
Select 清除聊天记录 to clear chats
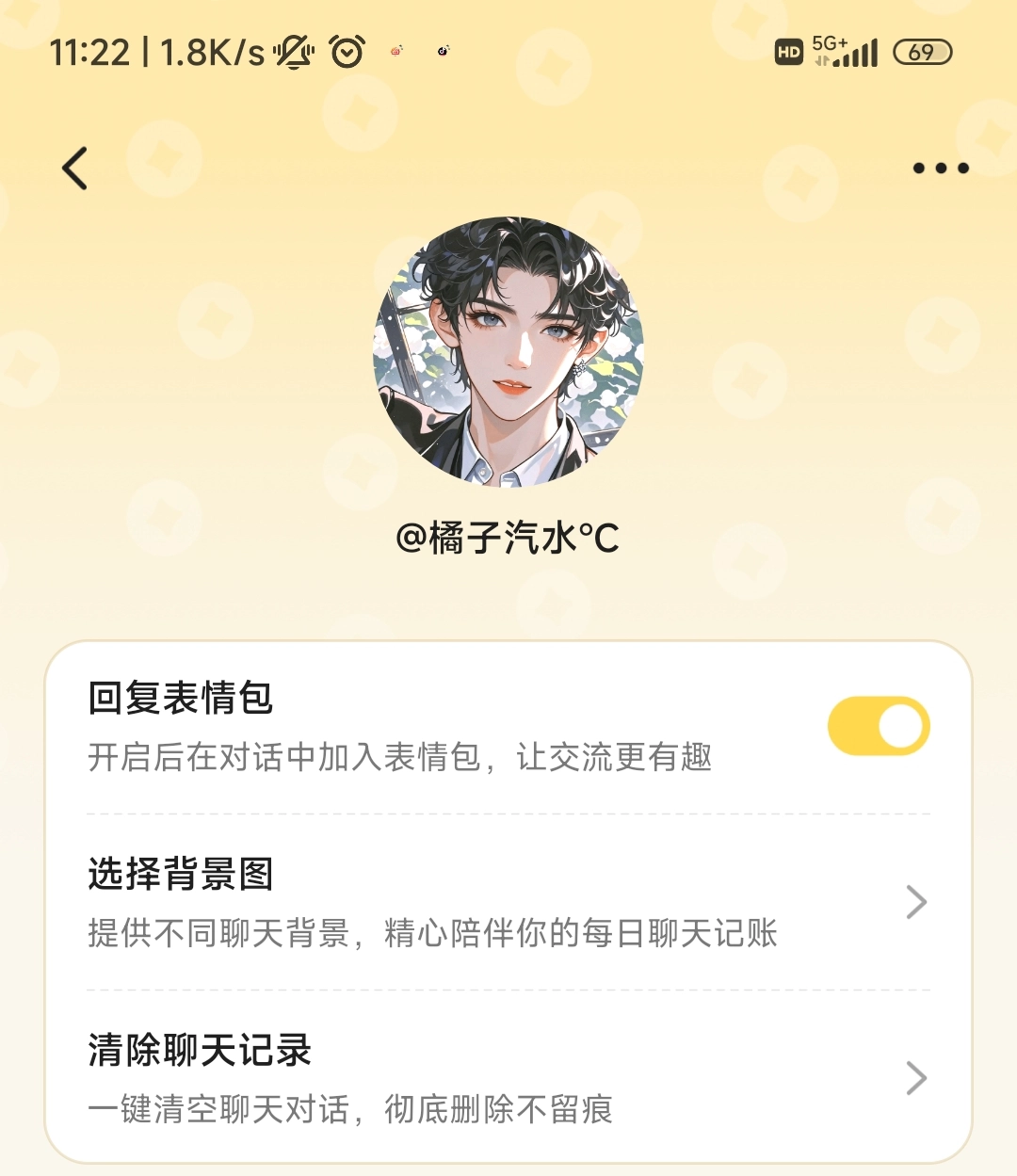(508, 1077)
